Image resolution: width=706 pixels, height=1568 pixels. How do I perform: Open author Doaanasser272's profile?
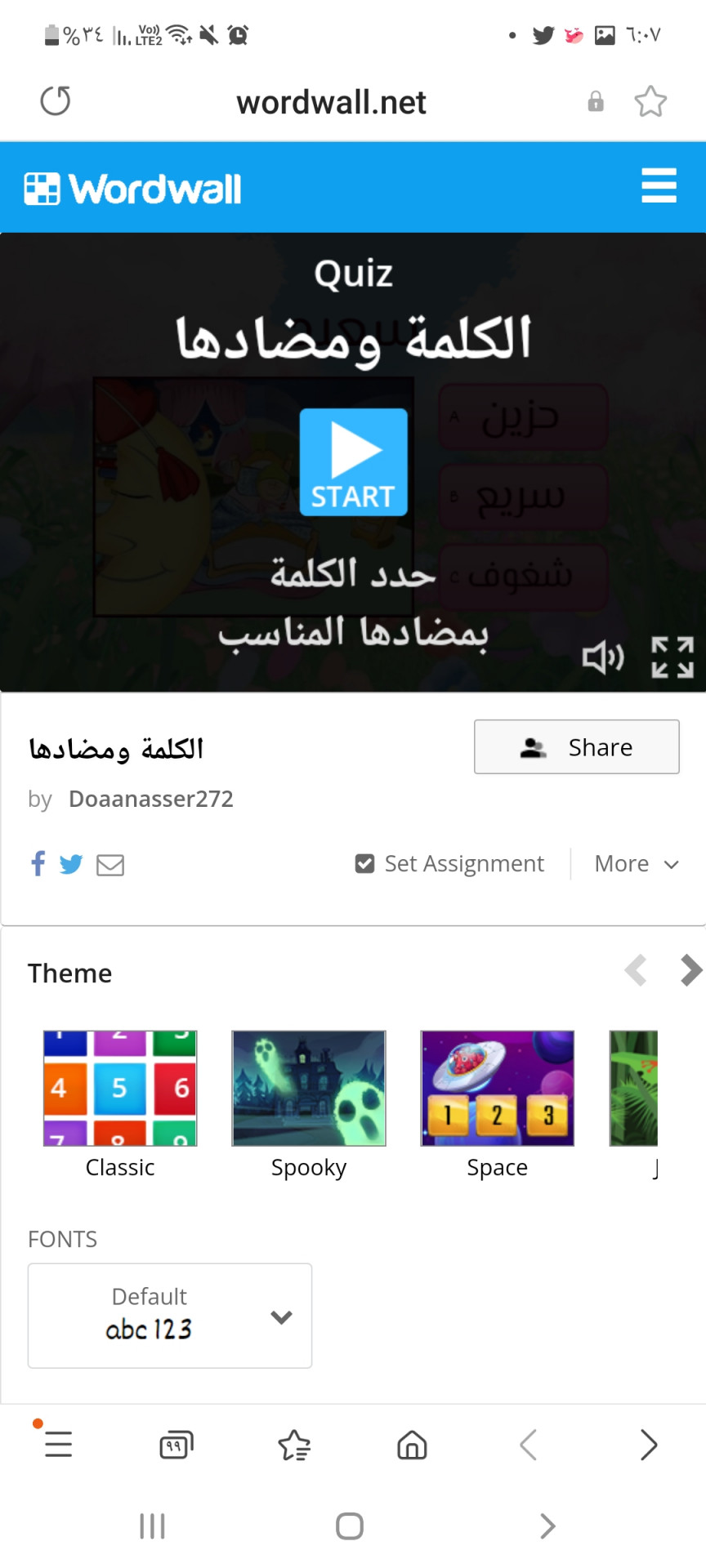coord(151,799)
